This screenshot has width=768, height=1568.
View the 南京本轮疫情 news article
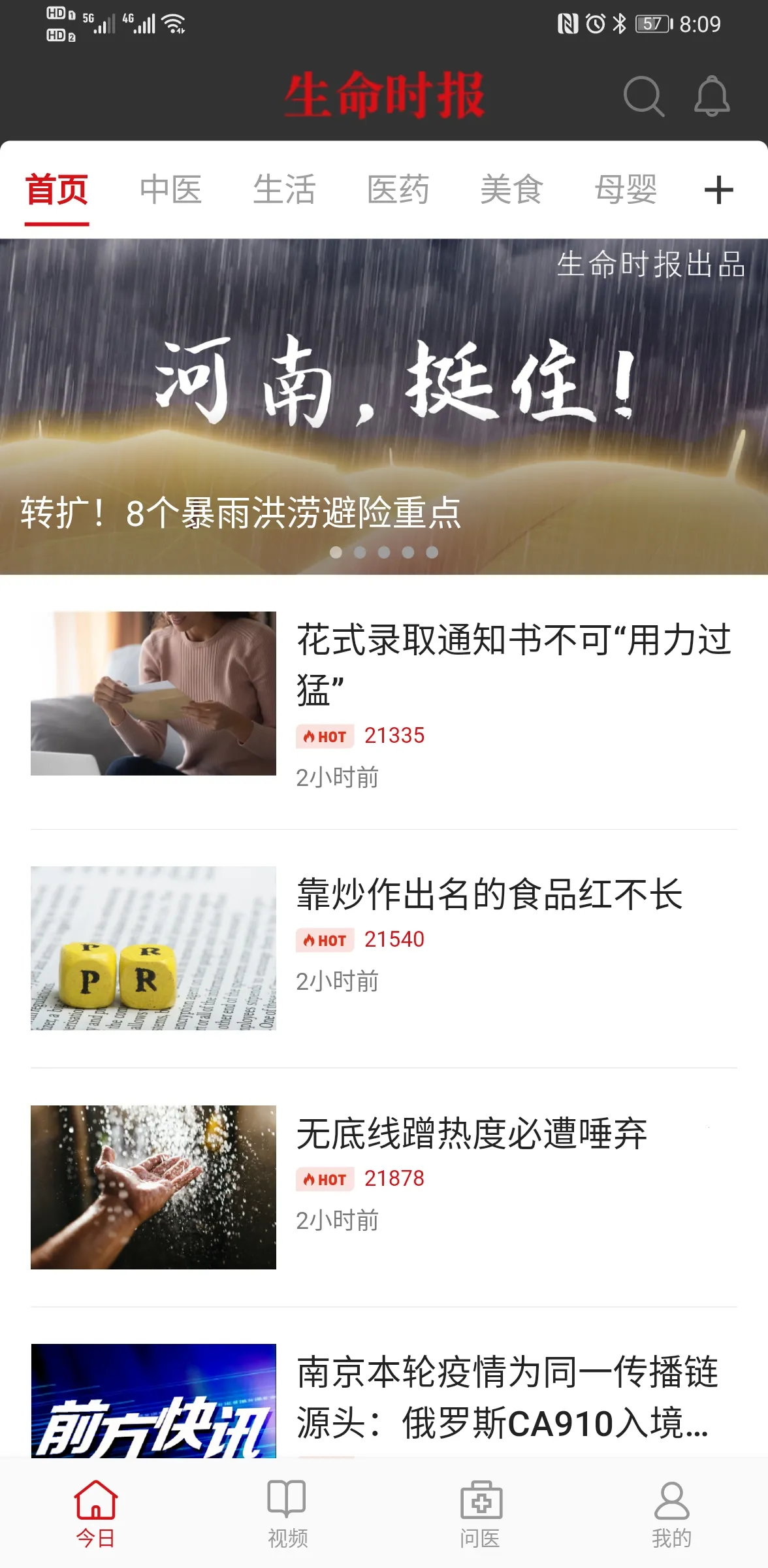pos(508,1397)
